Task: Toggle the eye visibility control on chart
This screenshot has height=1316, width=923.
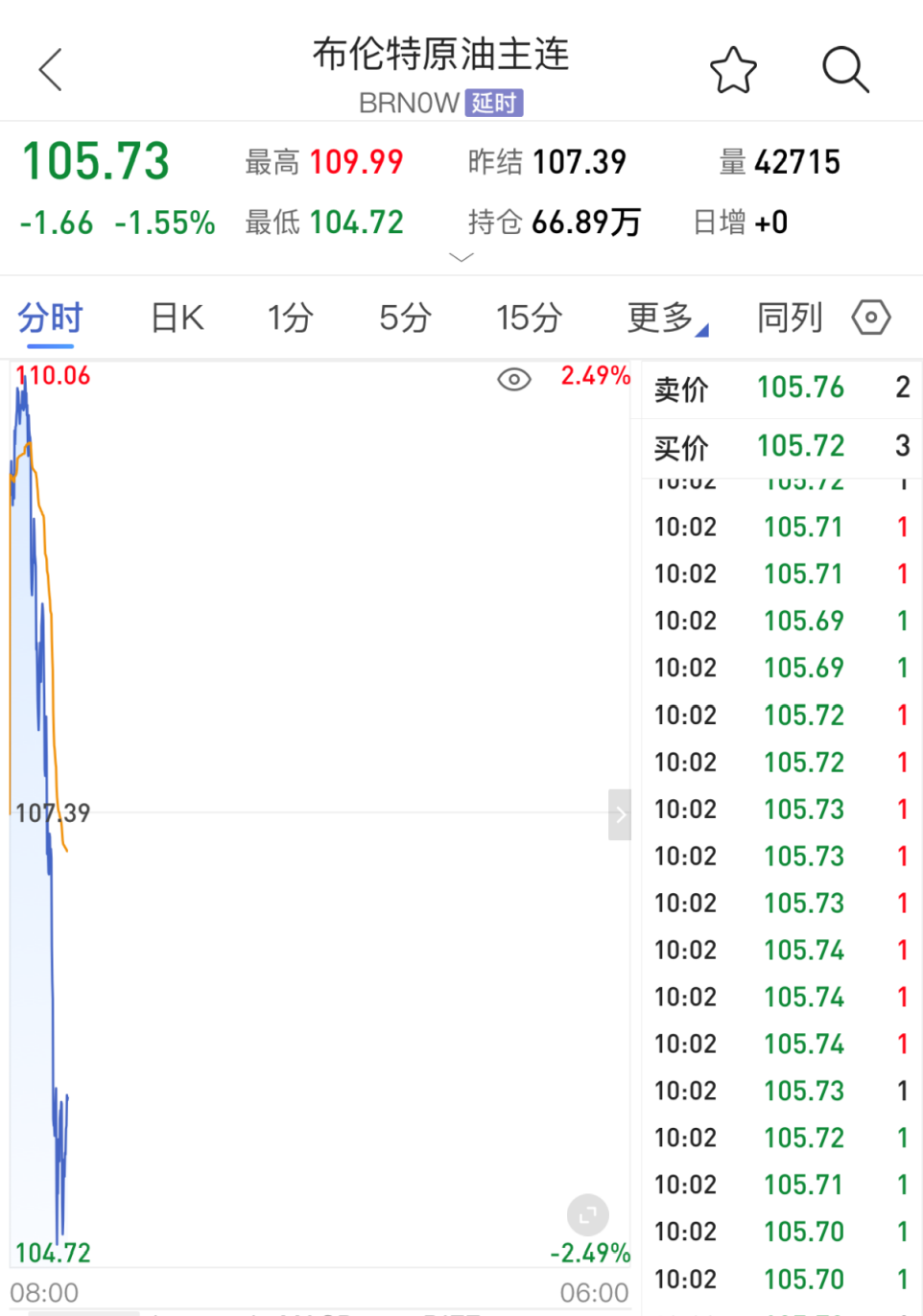Action: [x=514, y=380]
